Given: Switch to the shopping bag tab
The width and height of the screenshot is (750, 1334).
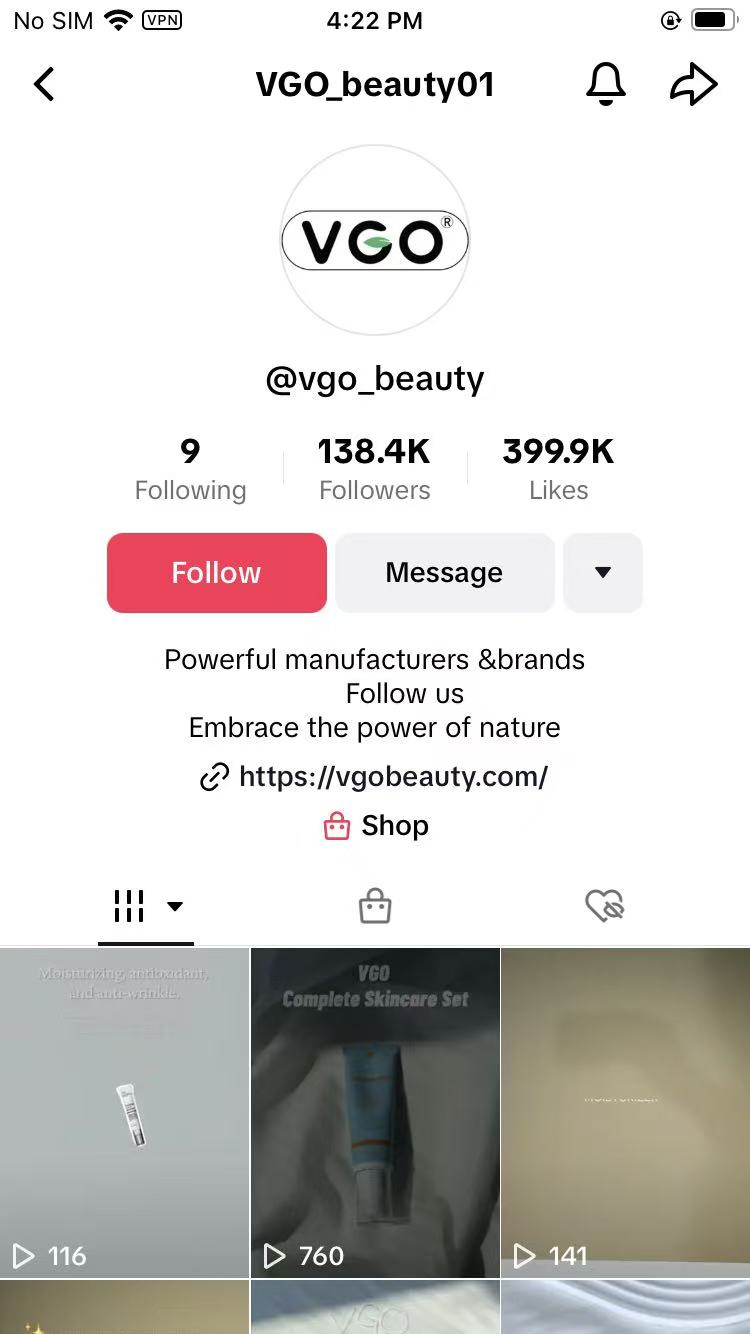Looking at the screenshot, I should point(375,907).
